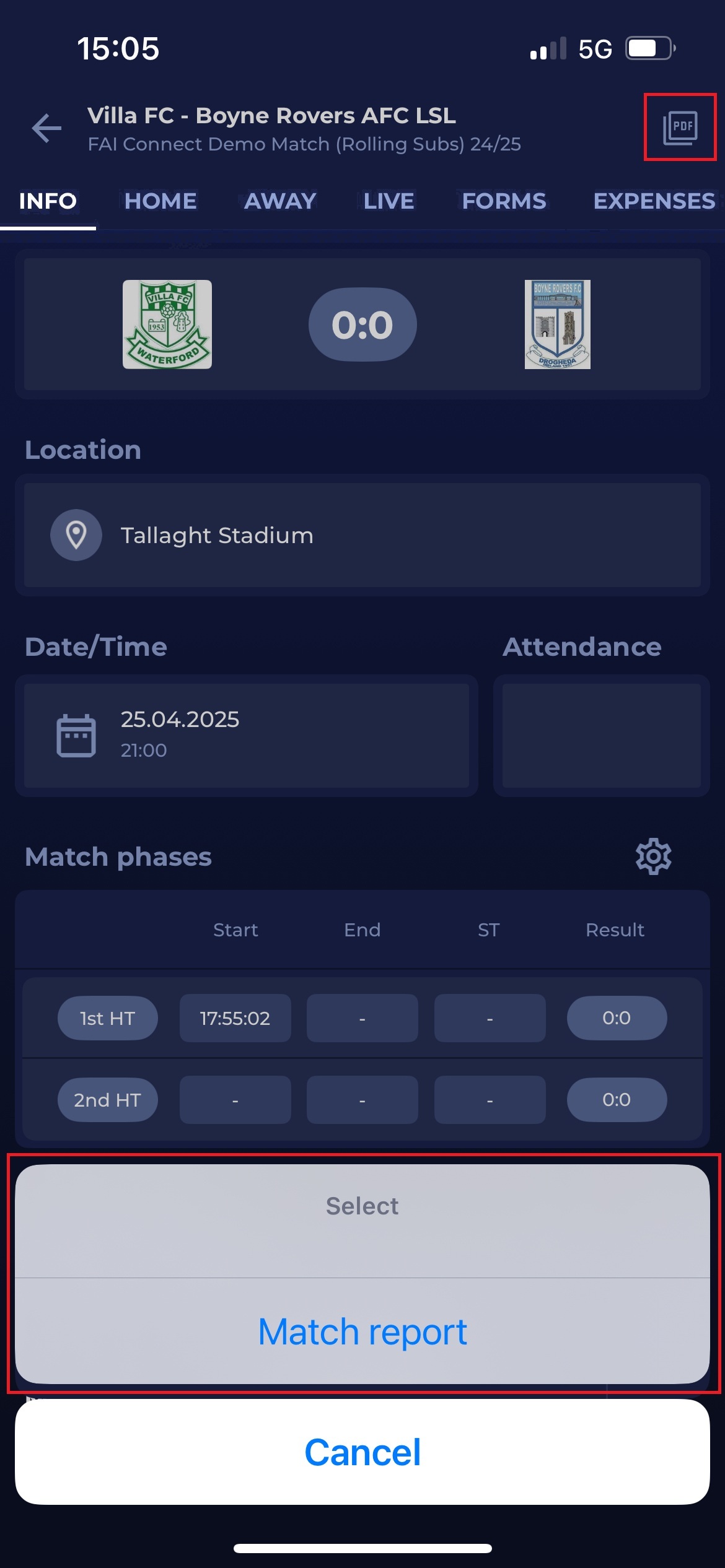Tap the empty Attendance field

click(x=601, y=735)
